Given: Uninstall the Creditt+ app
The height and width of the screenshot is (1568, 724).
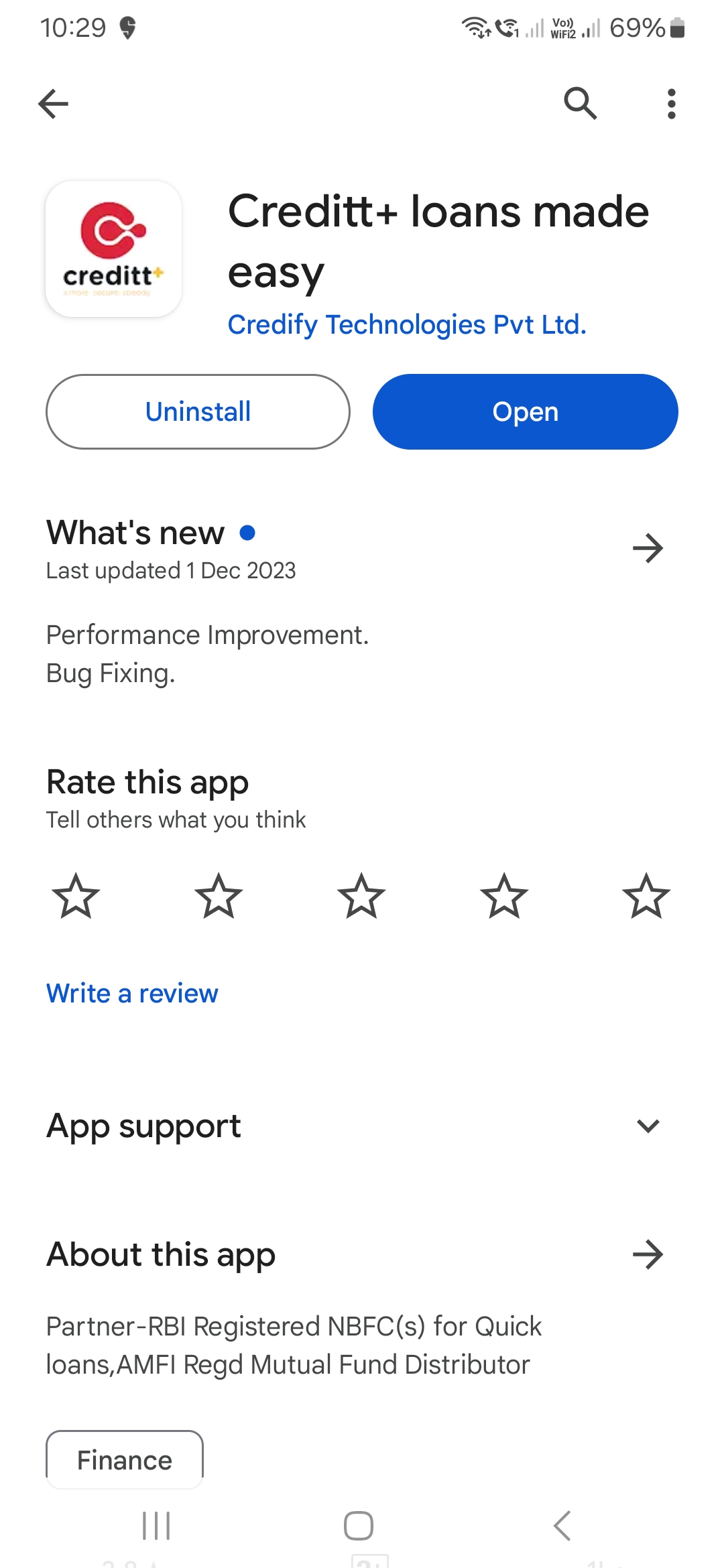Looking at the screenshot, I should 198,411.
